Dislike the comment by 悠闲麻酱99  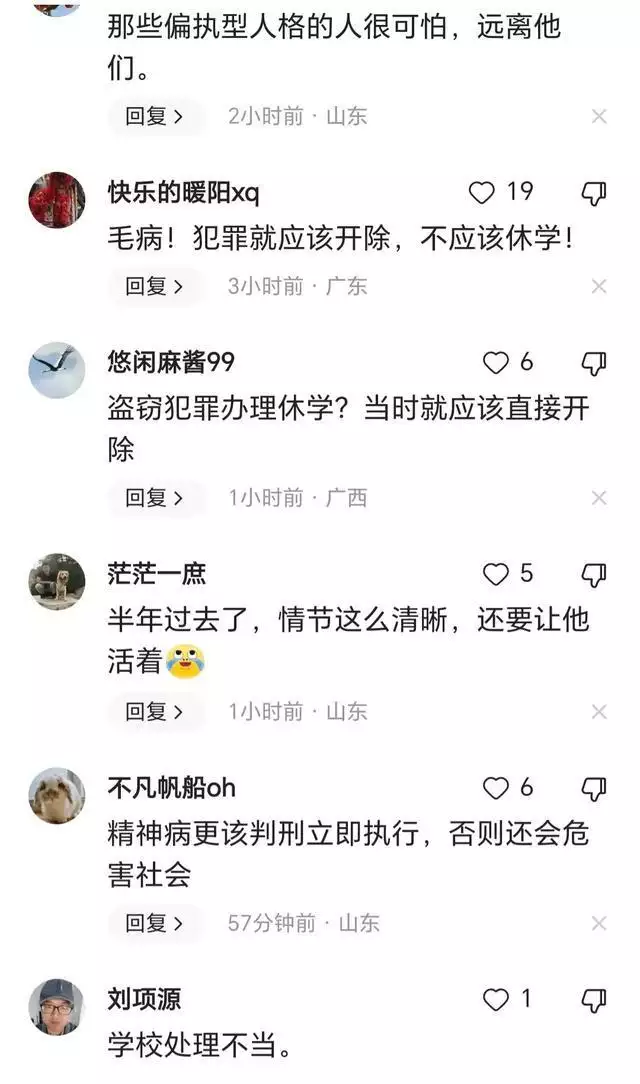tap(594, 363)
